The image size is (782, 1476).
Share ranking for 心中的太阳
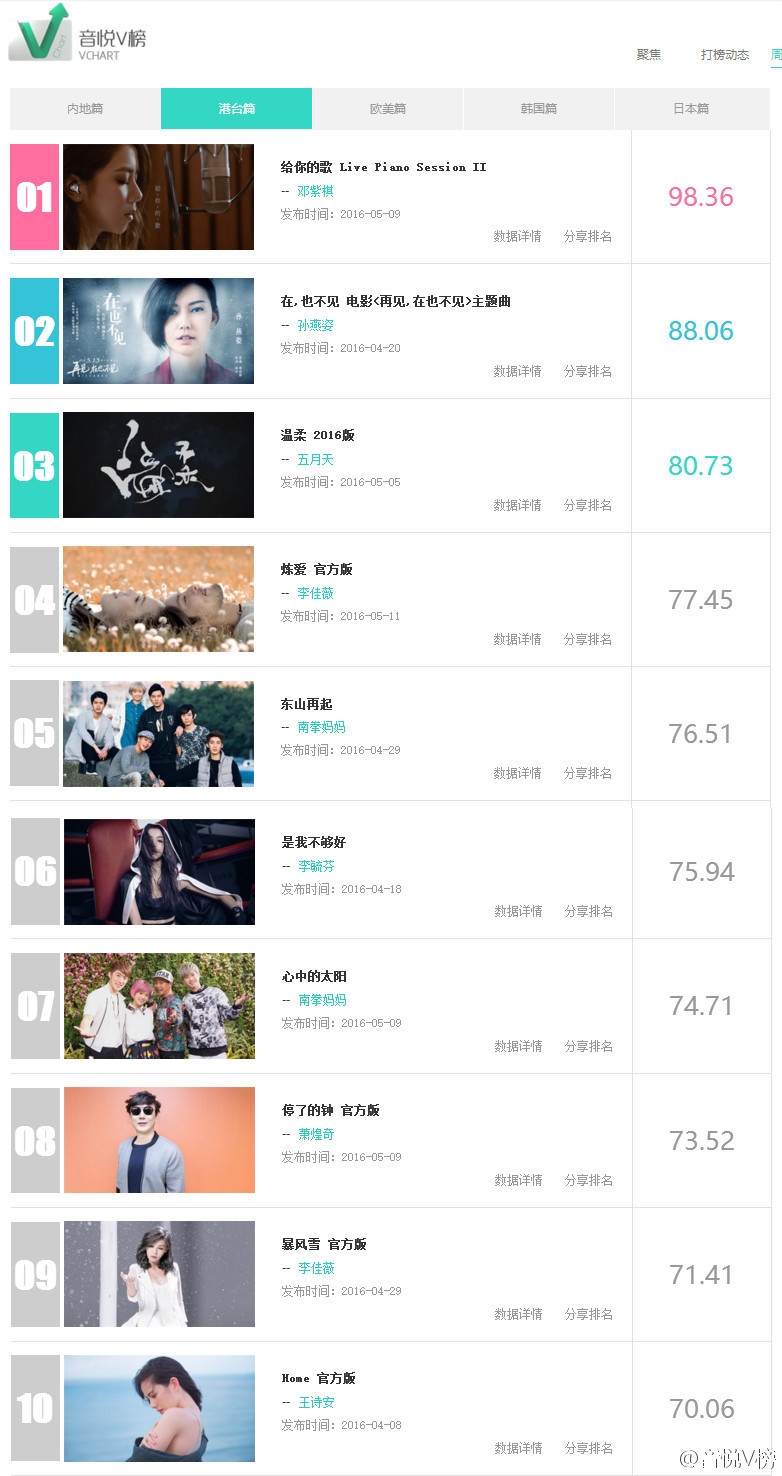click(x=588, y=1046)
